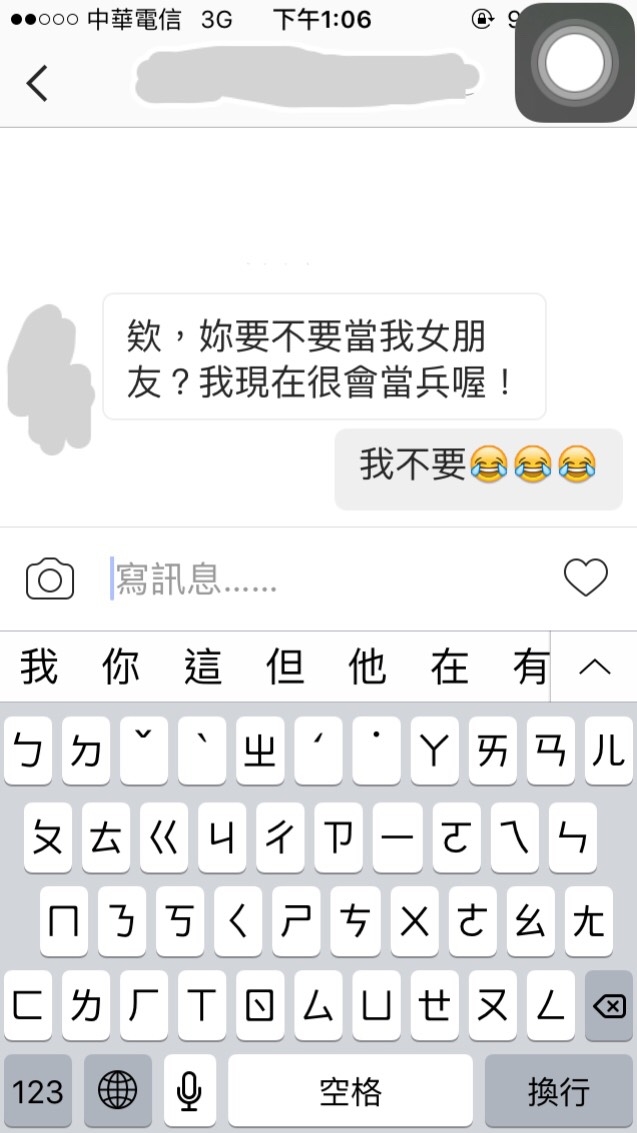Tap the AssistiveTouch floating button
This screenshot has height=1133, width=637.
coord(574,62)
